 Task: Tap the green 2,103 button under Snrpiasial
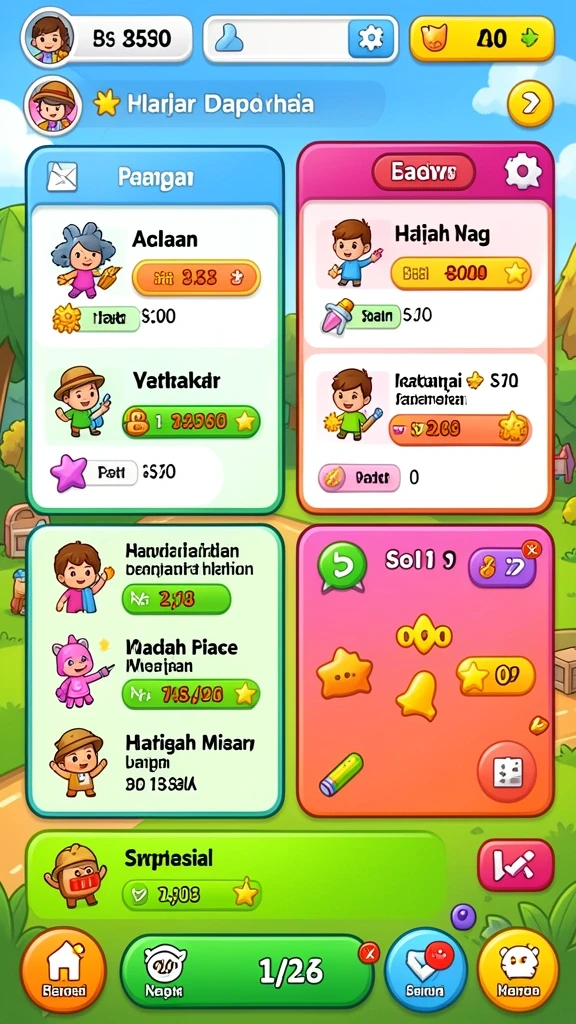coord(191,895)
